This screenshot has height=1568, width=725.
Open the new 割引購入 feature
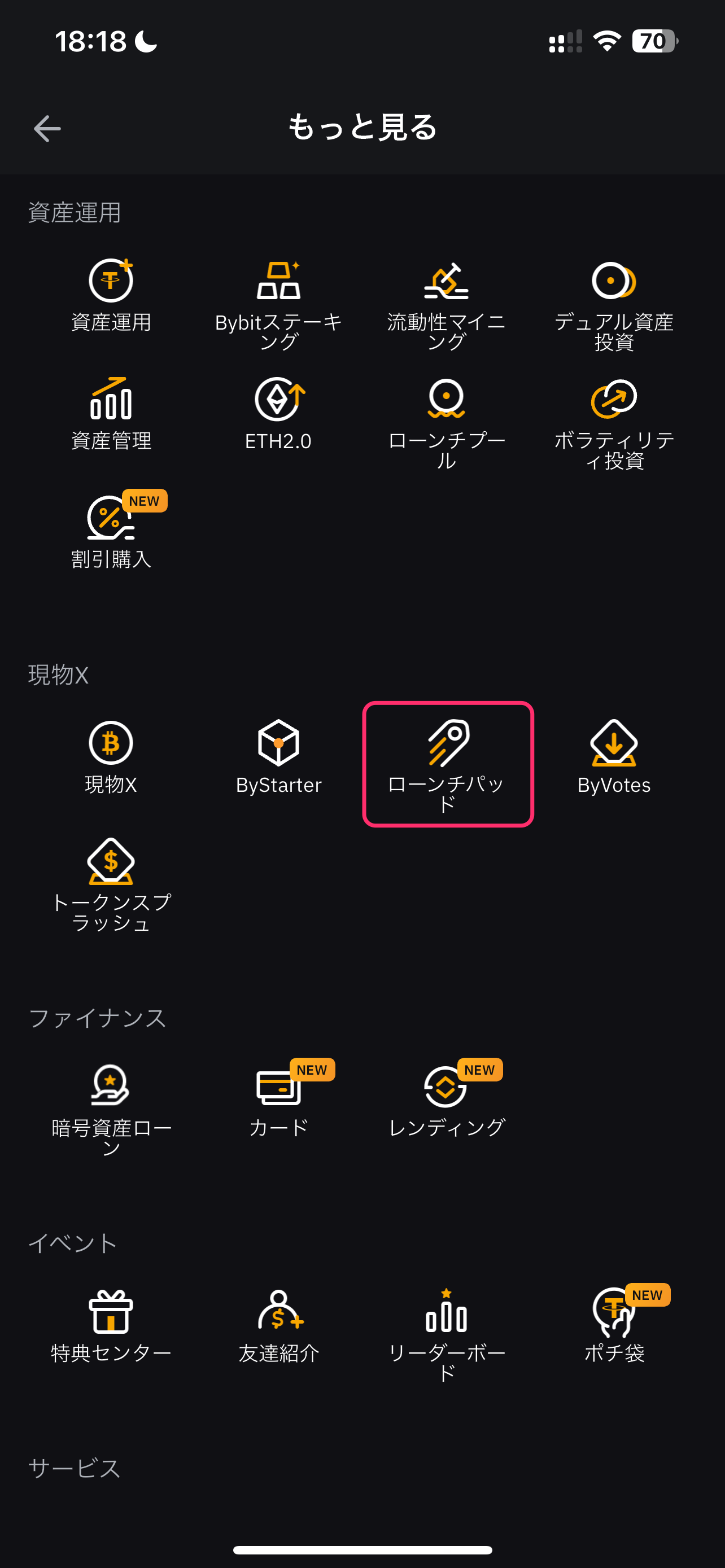click(111, 531)
